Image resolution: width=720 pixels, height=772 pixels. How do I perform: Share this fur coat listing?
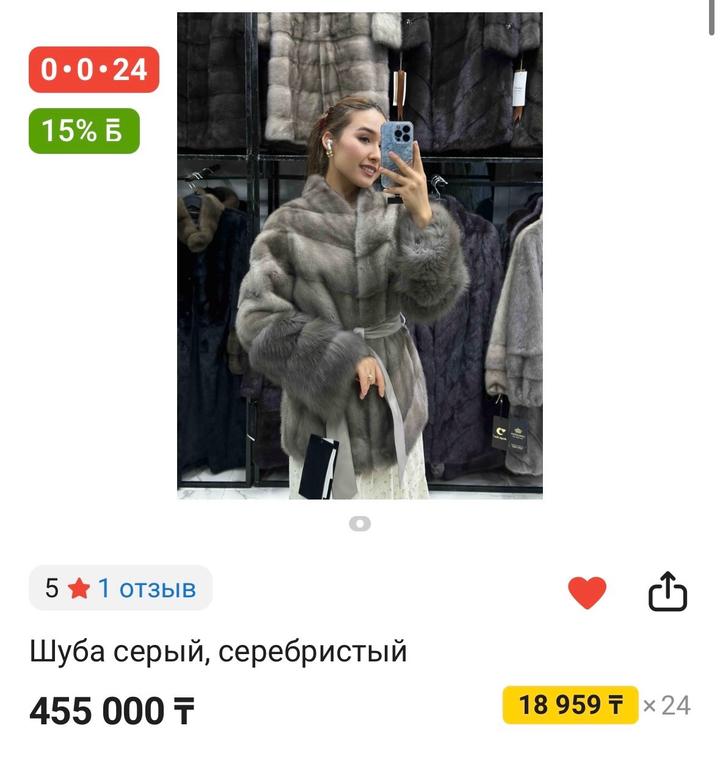668,592
